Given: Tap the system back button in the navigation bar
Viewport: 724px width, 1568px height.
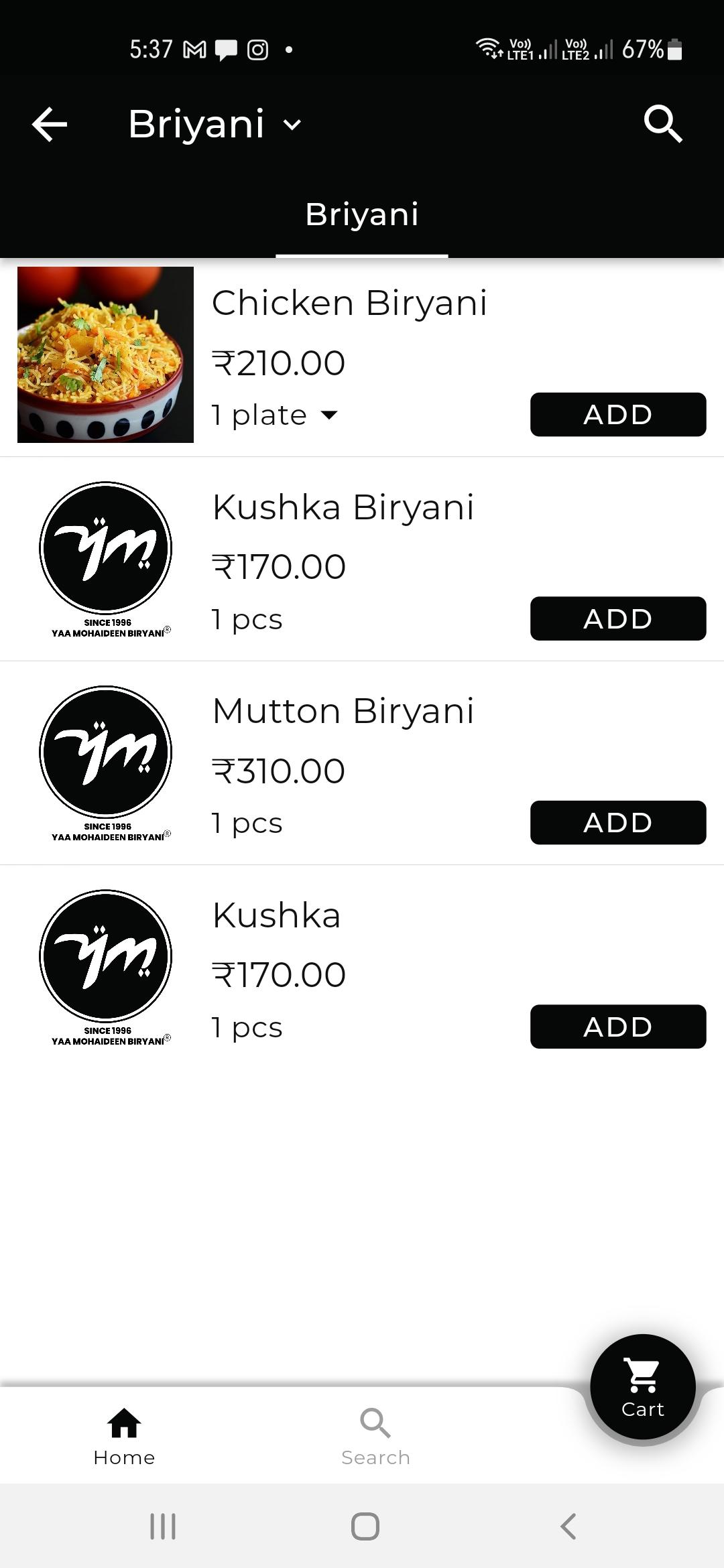Looking at the screenshot, I should (568, 1526).
